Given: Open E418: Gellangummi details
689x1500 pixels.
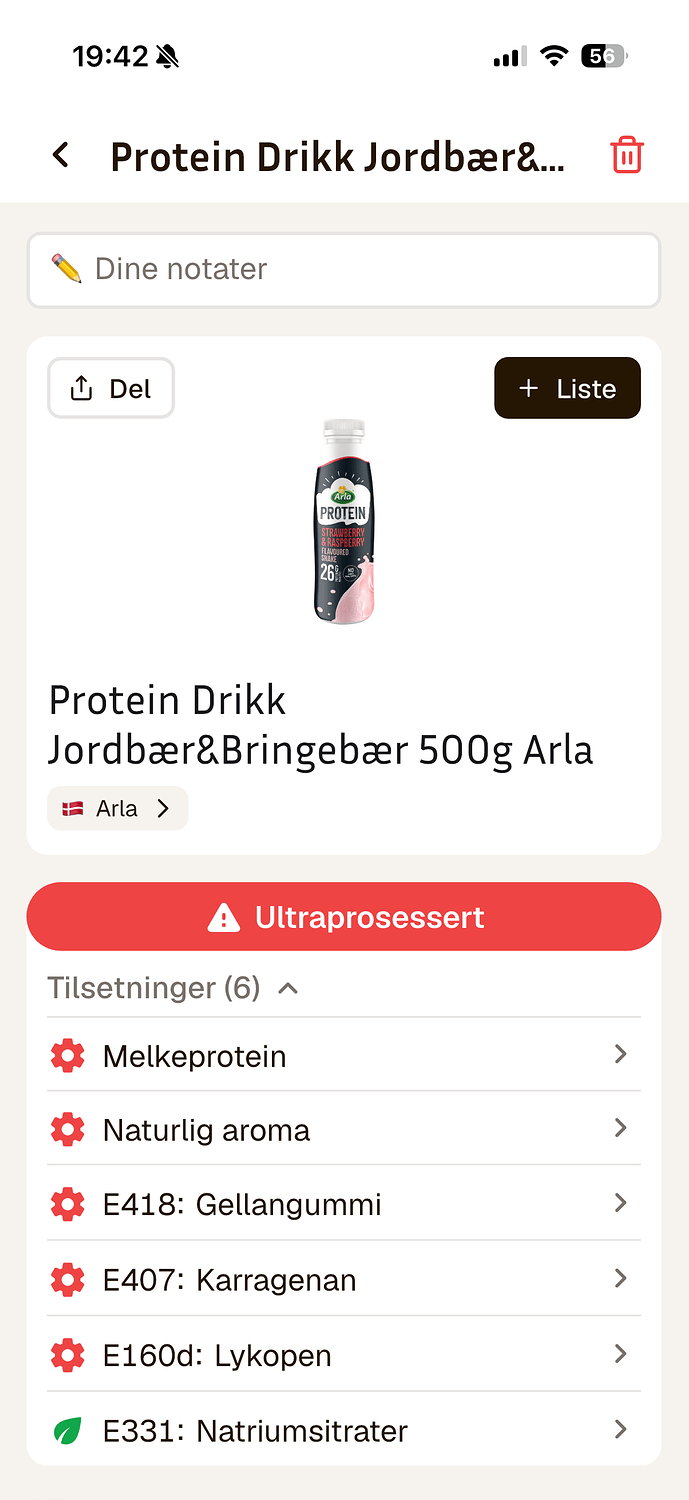Looking at the screenshot, I should (343, 1203).
